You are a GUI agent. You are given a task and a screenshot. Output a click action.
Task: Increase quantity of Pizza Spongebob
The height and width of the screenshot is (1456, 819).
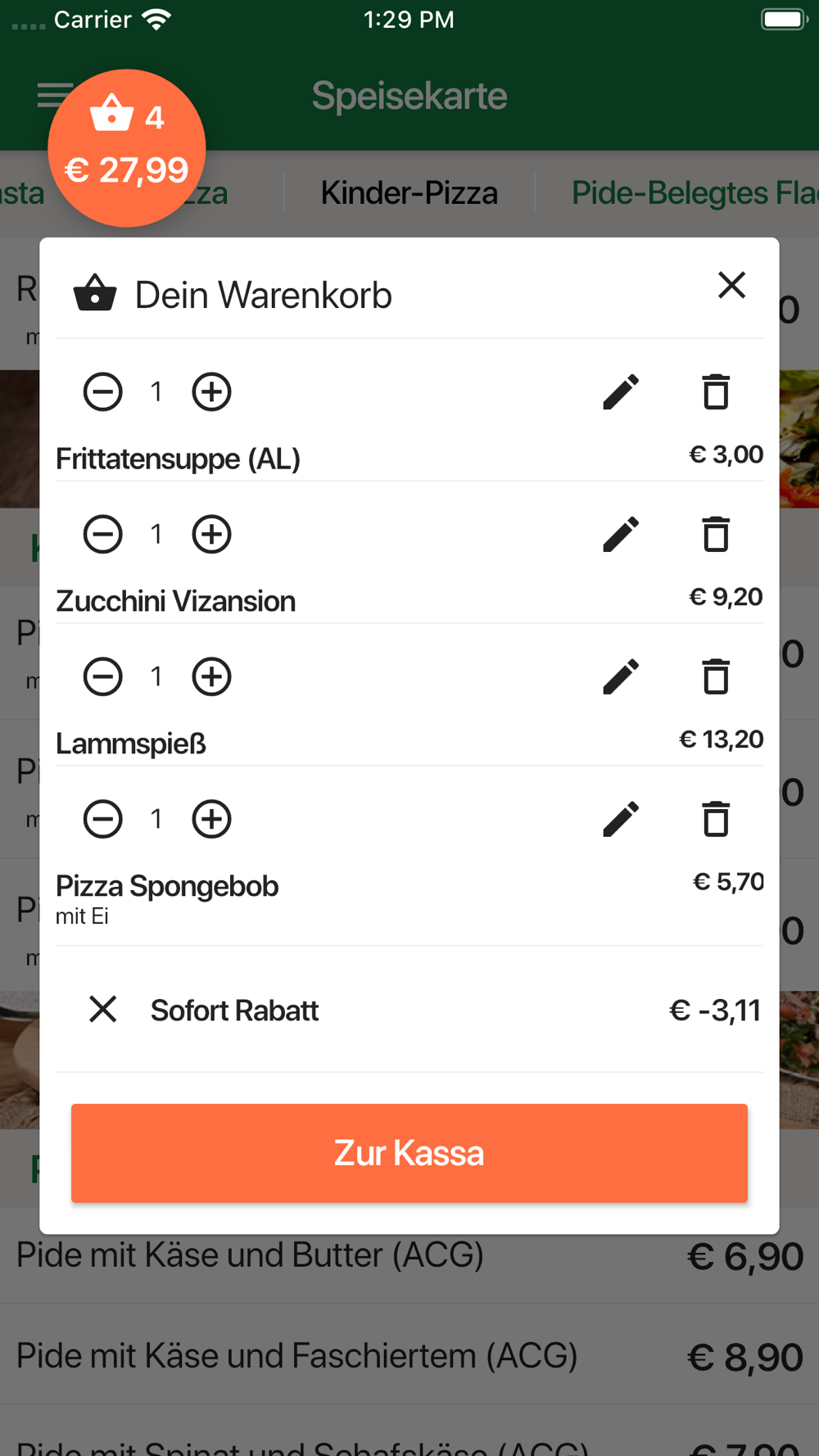(x=211, y=819)
